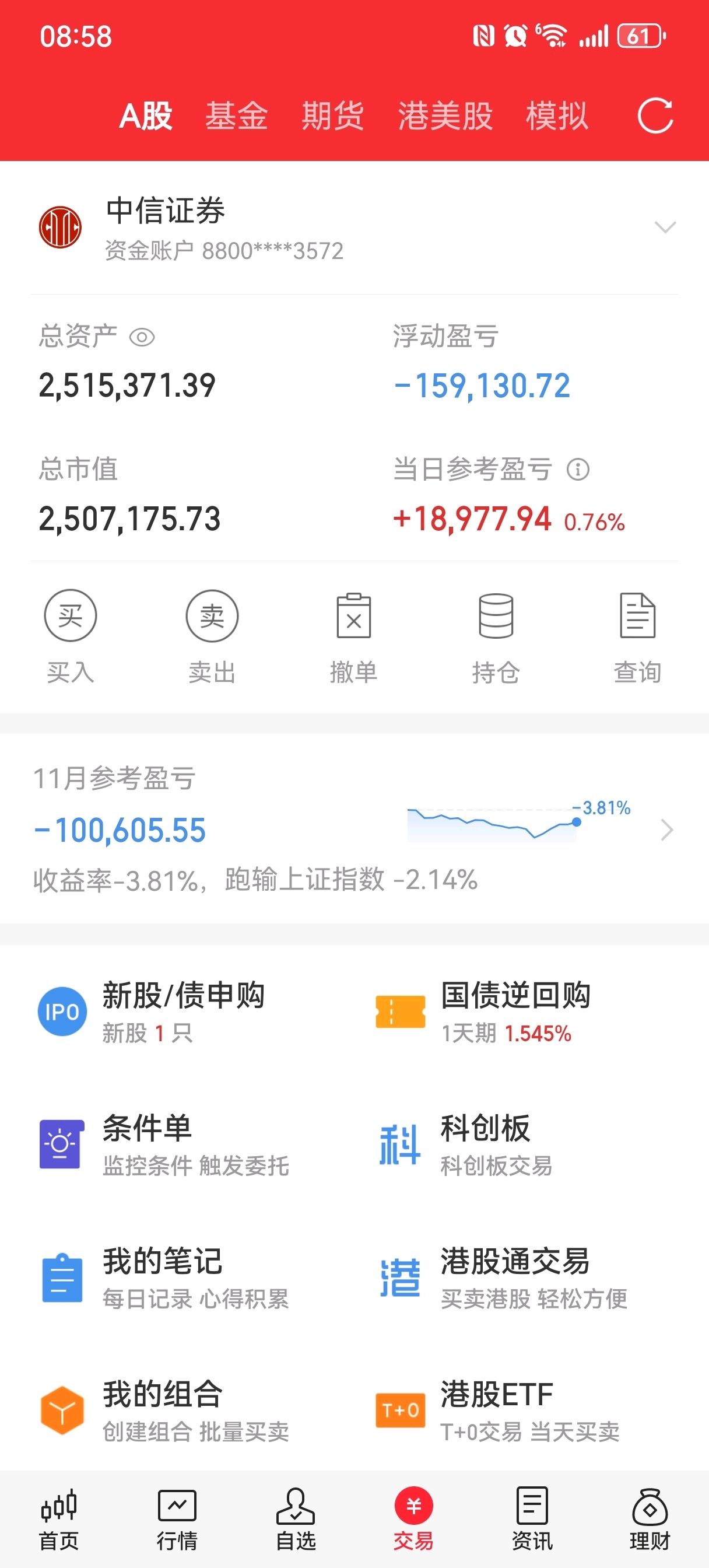Viewport: 709px width, 1568px height.
Task: Hide total assets with the eye icon
Action: (142, 337)
